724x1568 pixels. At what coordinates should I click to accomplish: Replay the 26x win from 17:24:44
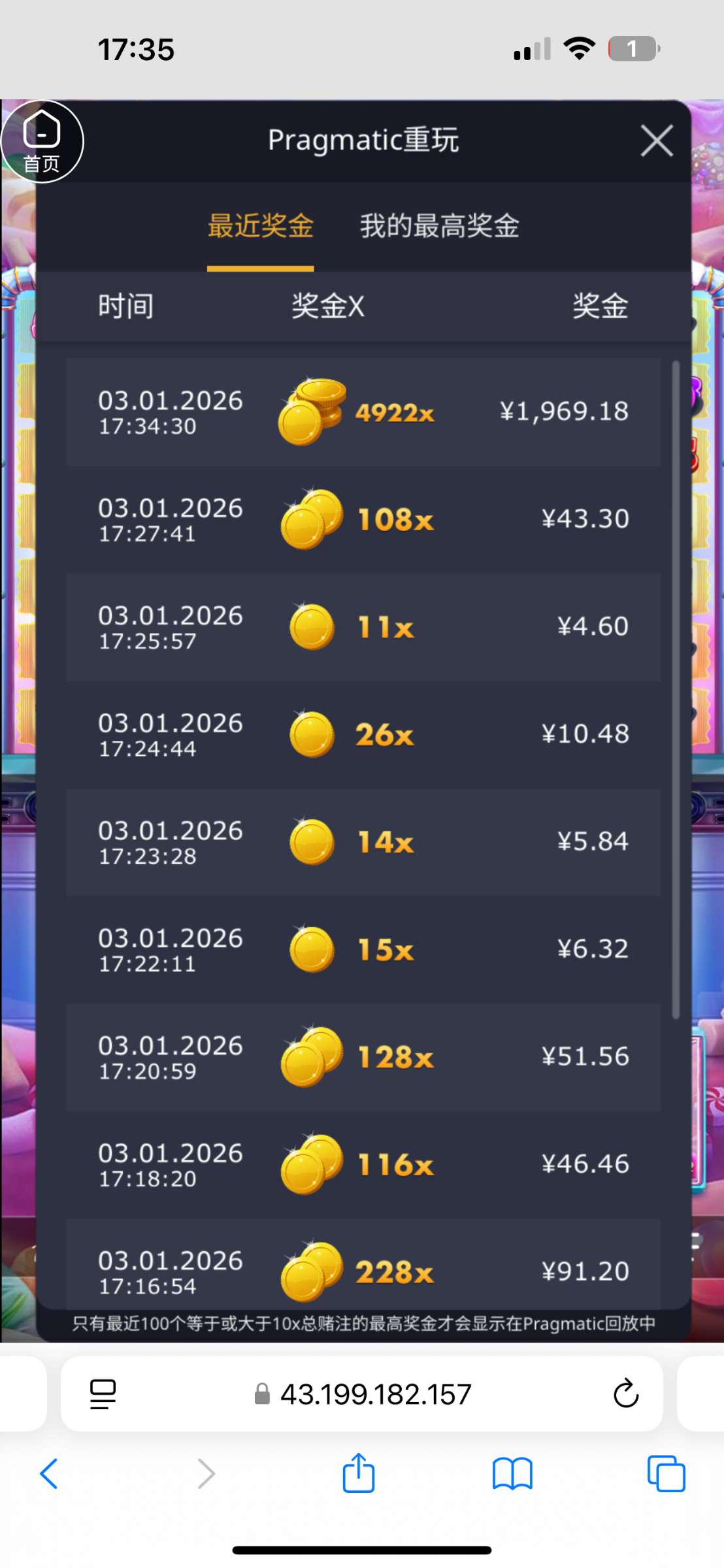pos(363,734)
